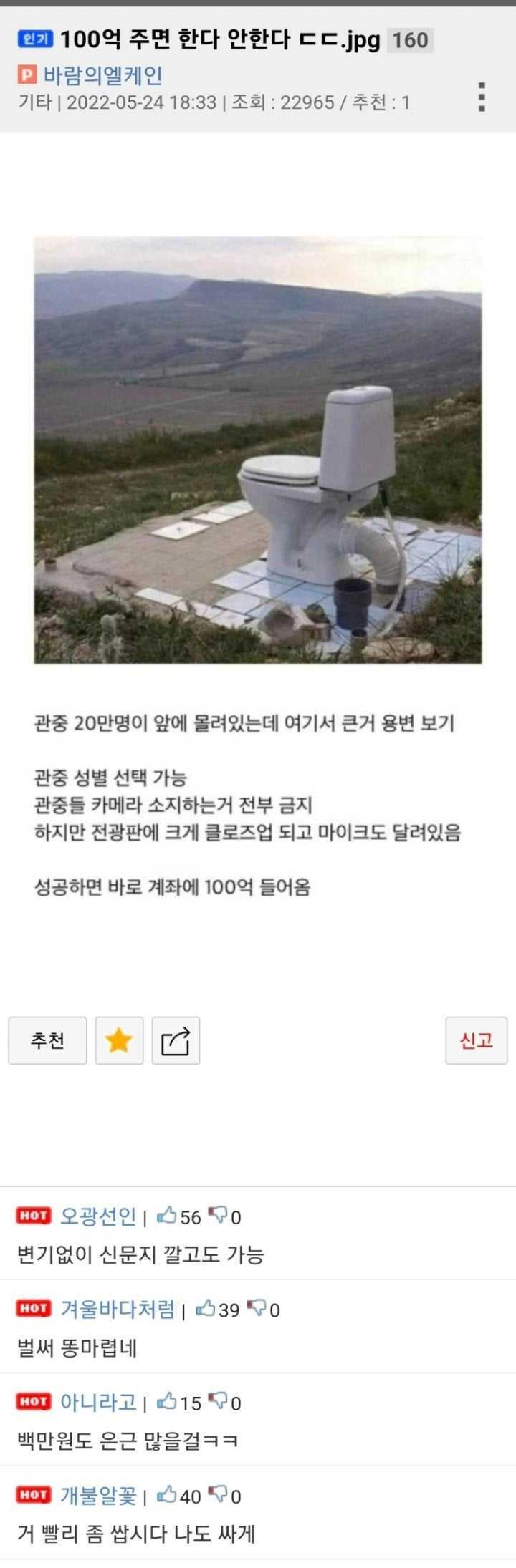Screen dimensions: 516x1568
Task: Open the post overflow menu
Action: coord(482,97)
